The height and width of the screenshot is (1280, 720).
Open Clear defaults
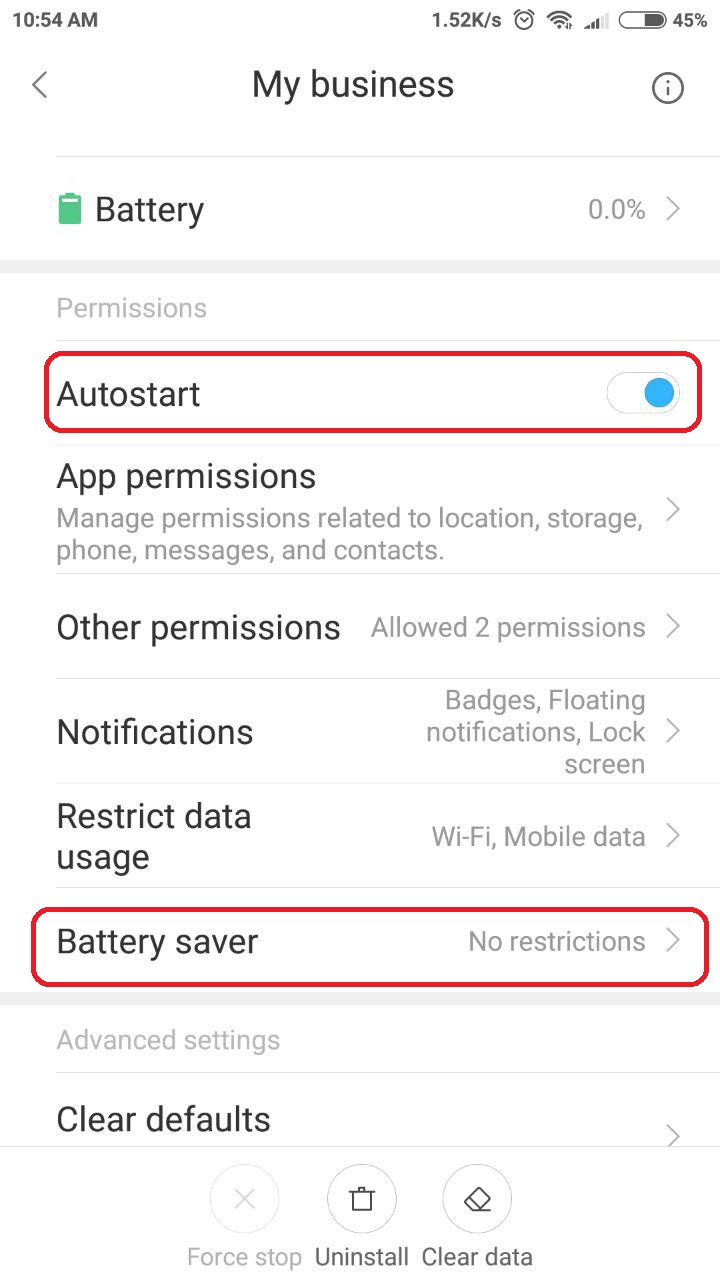pyautogui.click(x=360, y=1120)
